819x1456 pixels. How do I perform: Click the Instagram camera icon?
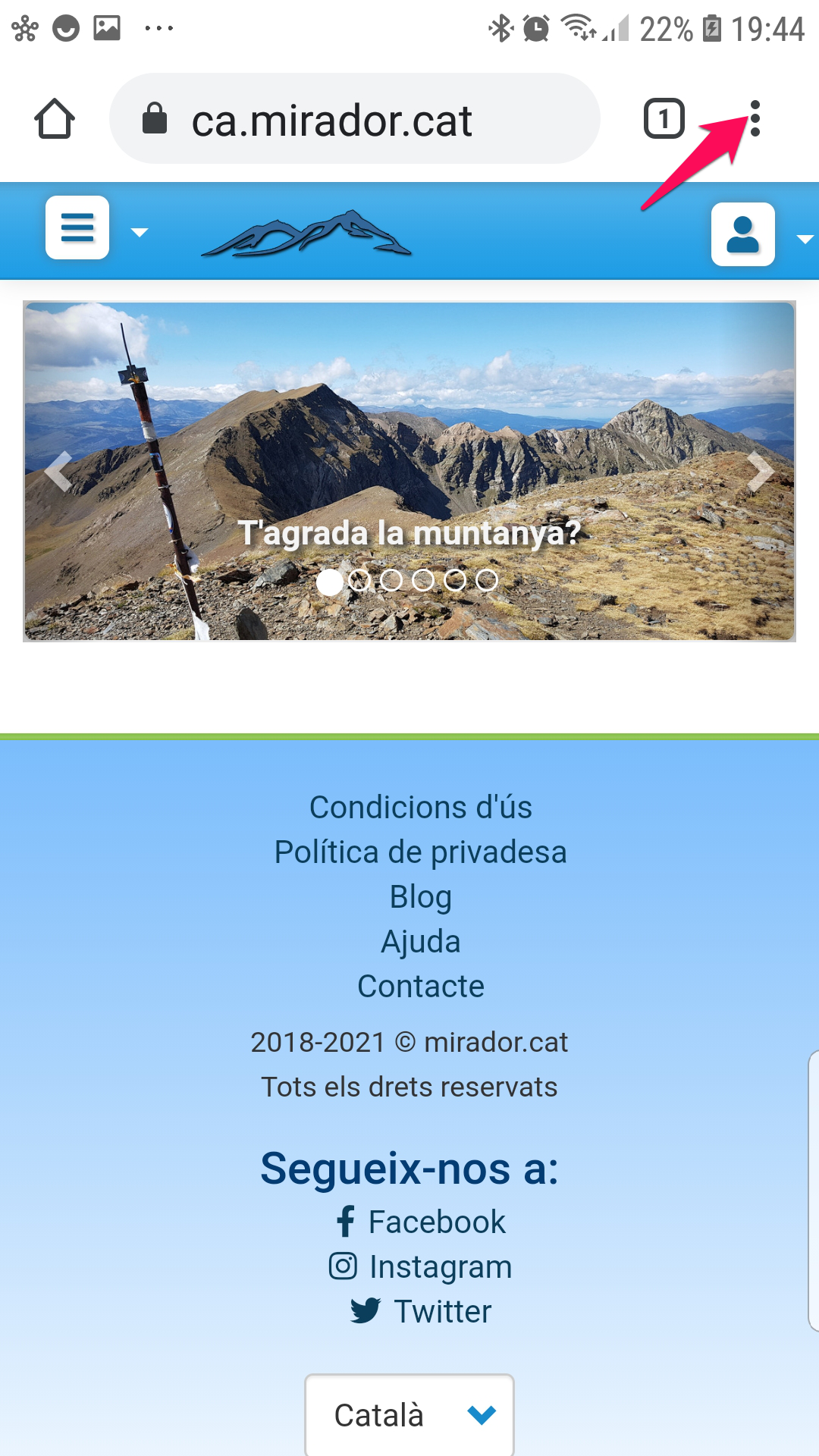pos(344,1266)
